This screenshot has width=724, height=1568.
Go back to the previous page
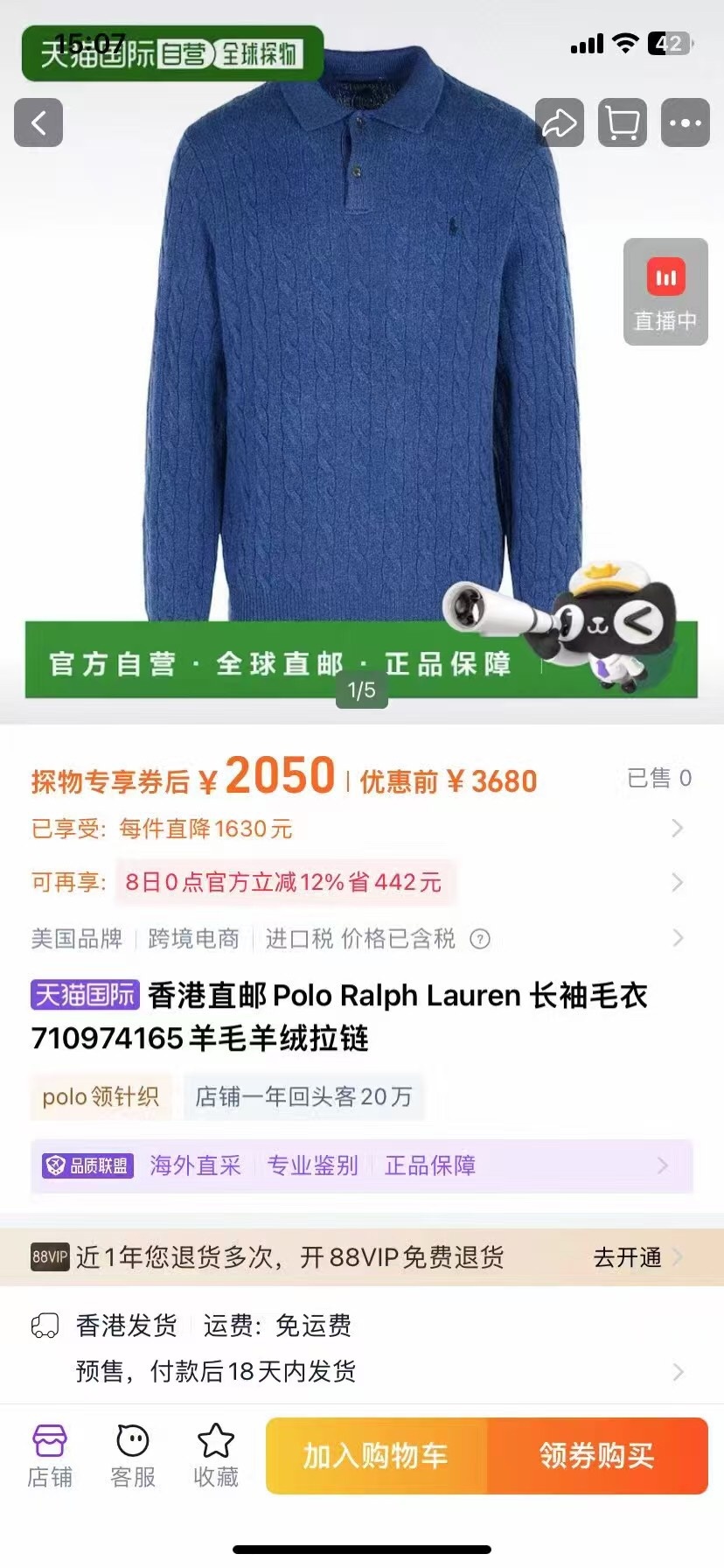click(38, 122)
